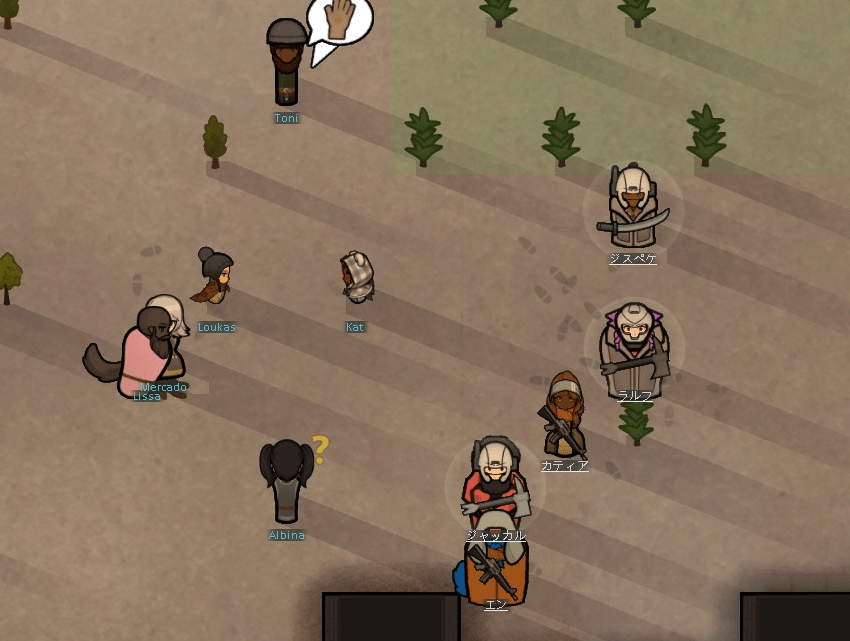The height and width of the screenshot is (641, 850).
Task: Select the pawn labeled Kat
Action: click(x=357, y=279)
